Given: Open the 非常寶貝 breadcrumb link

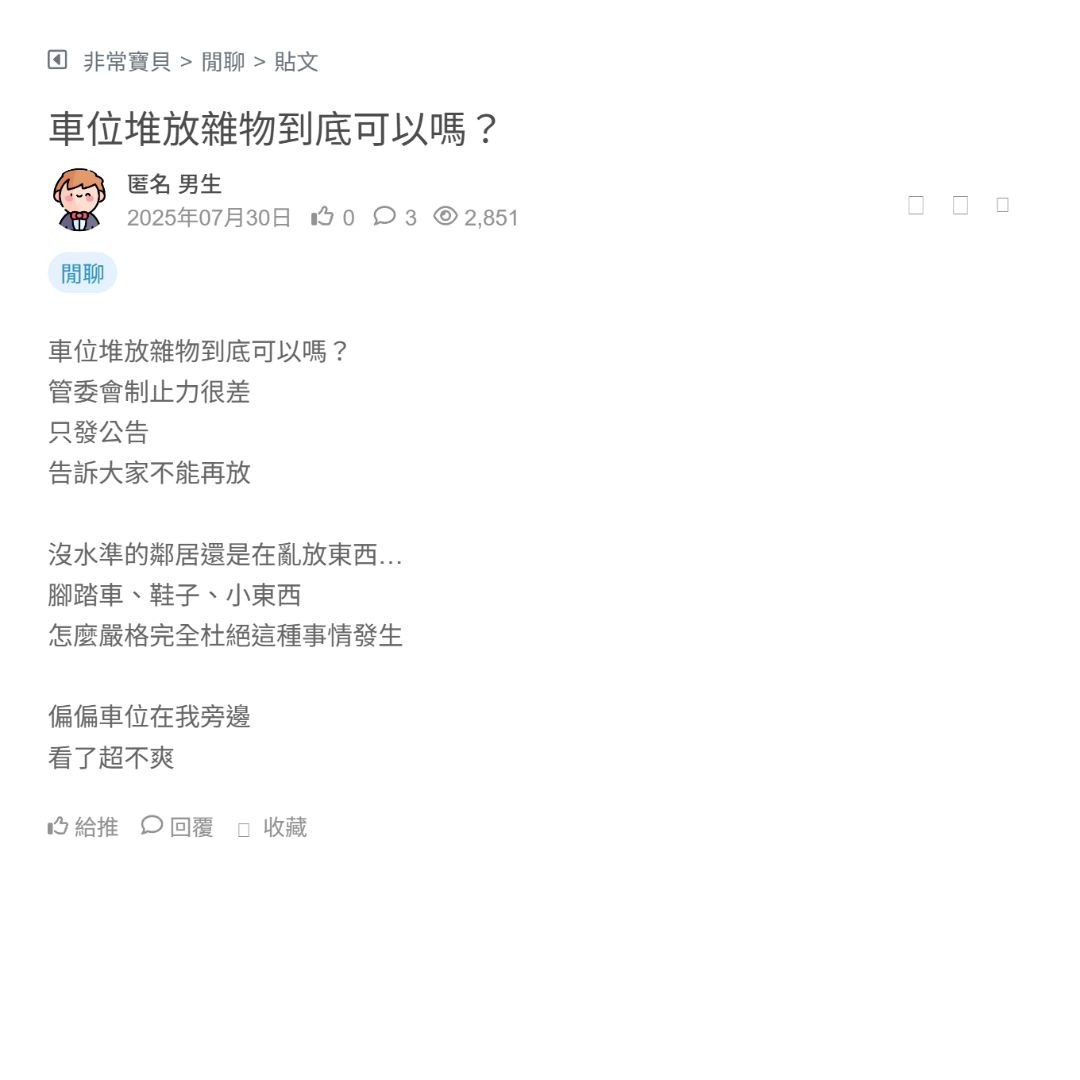Looking at the screenshot, I should click(127, 62).
